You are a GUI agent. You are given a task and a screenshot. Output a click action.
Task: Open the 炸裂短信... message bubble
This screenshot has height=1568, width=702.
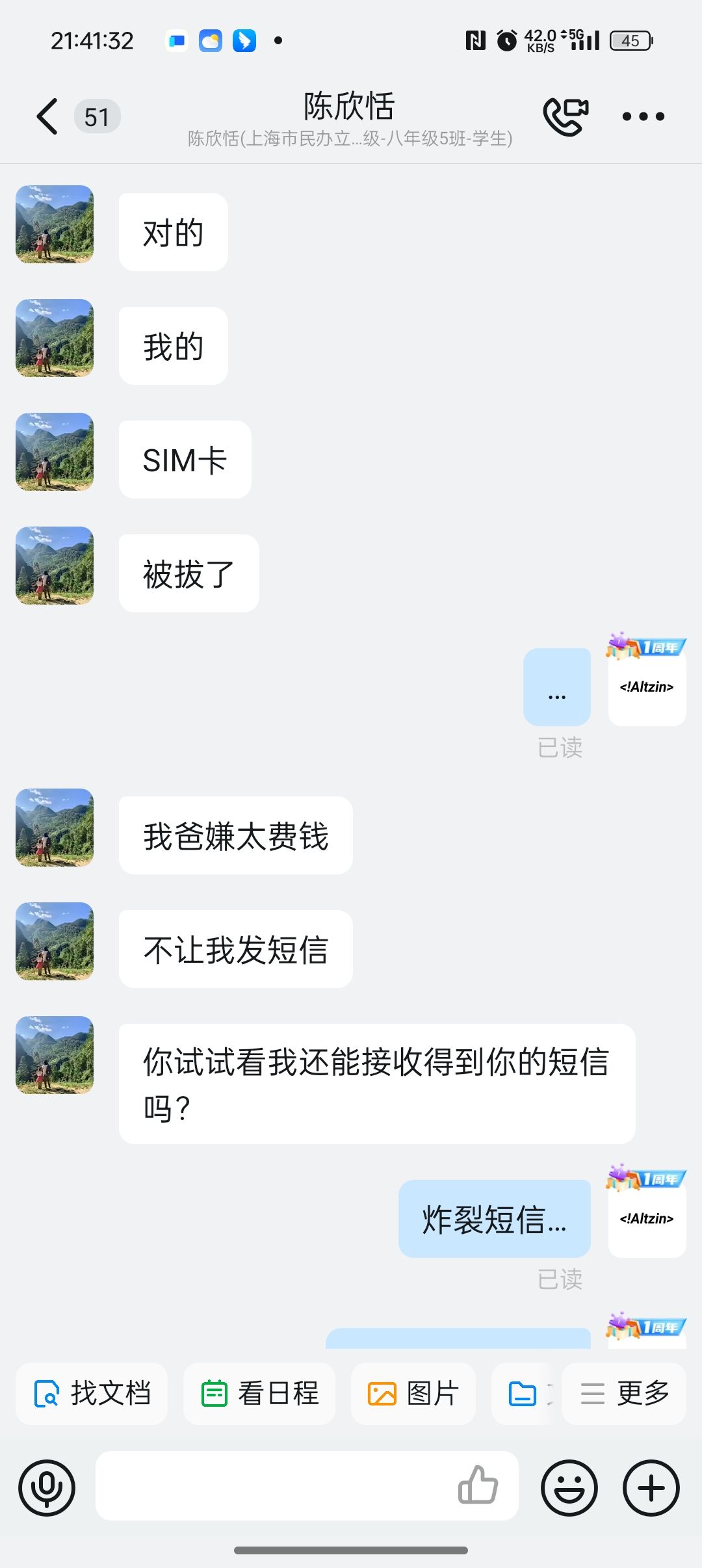tap(494, 1219)
